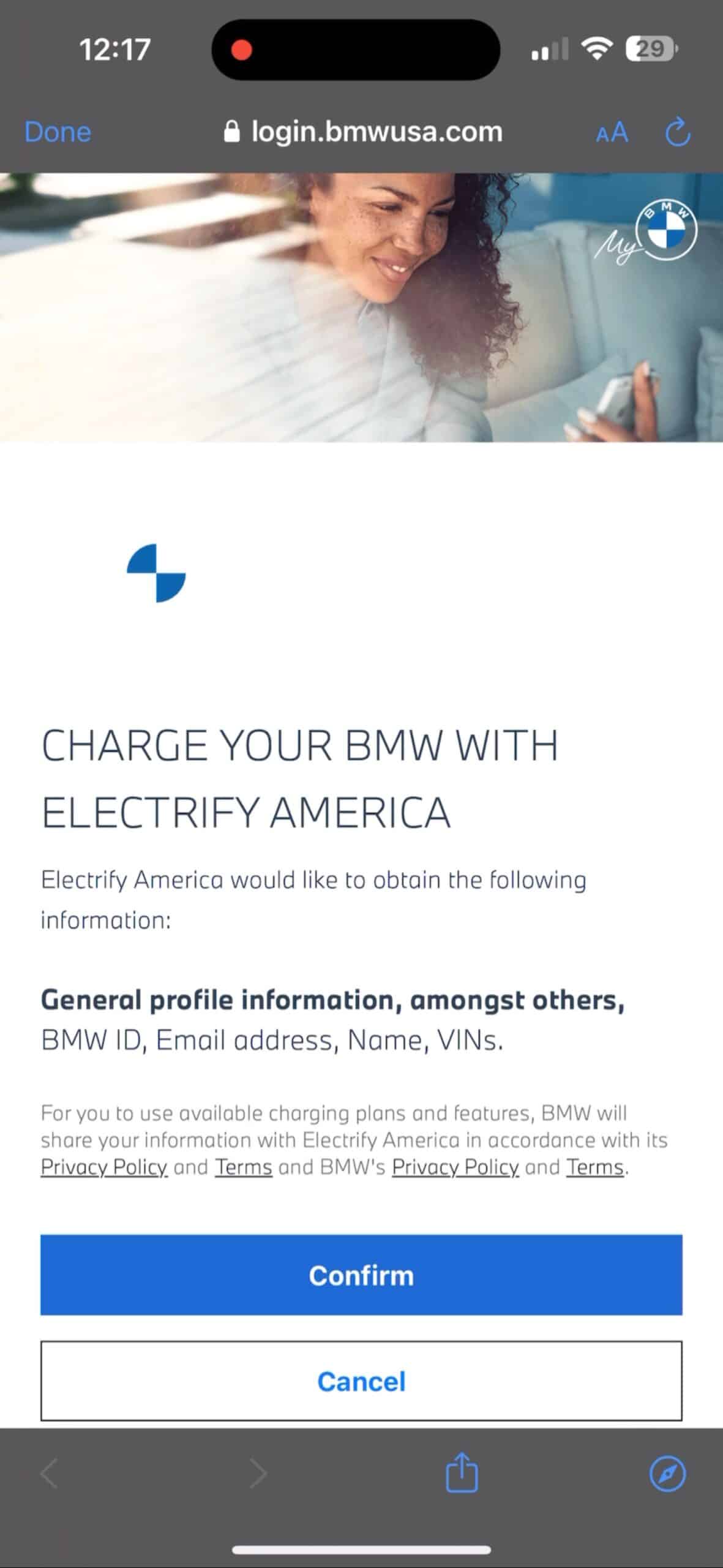Open Electrify America's Privacy Policy link
This screenshot has width=723, height=1568.
(104, 1167)
